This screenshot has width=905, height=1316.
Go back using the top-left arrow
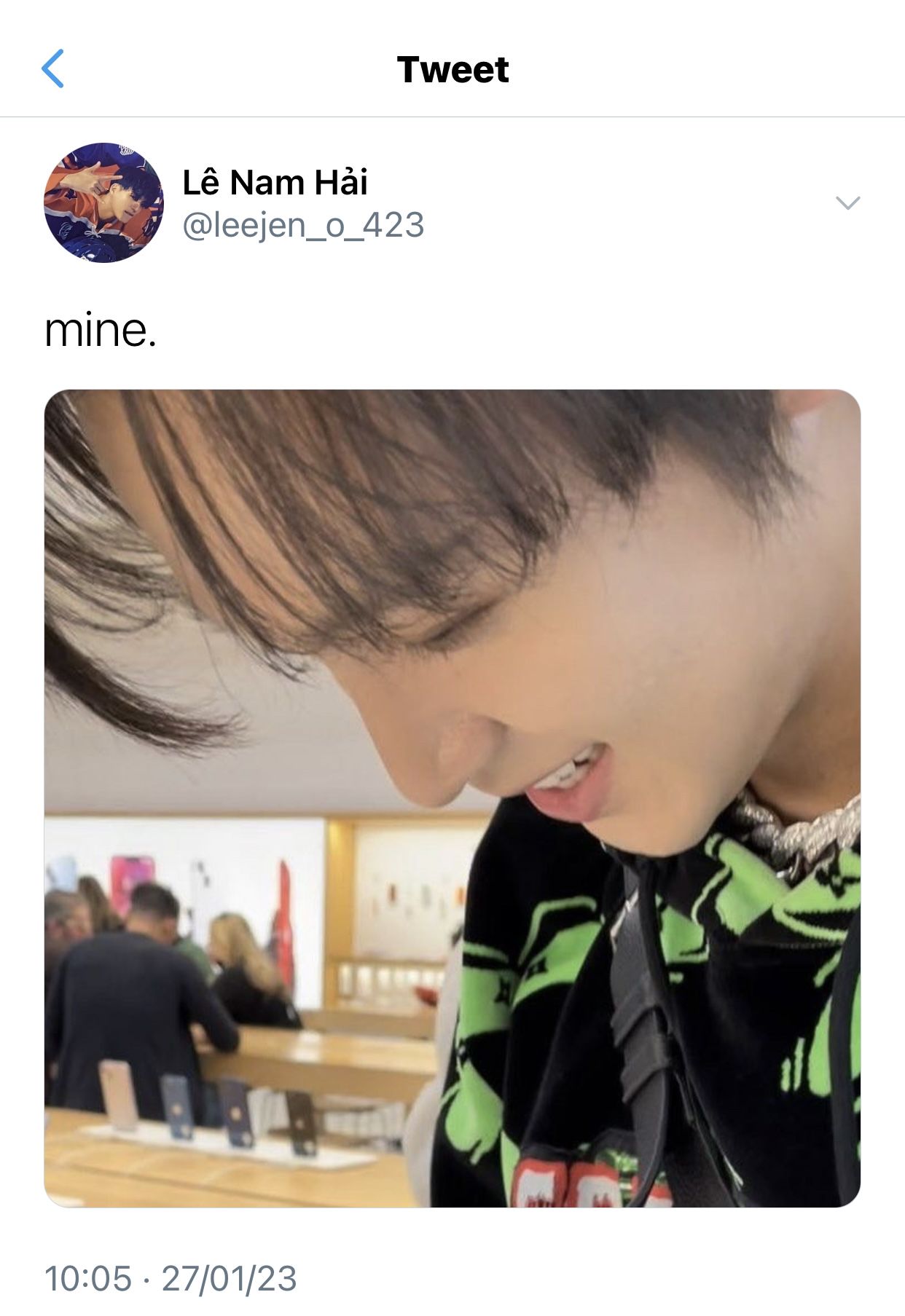click(x=52, y=69)
